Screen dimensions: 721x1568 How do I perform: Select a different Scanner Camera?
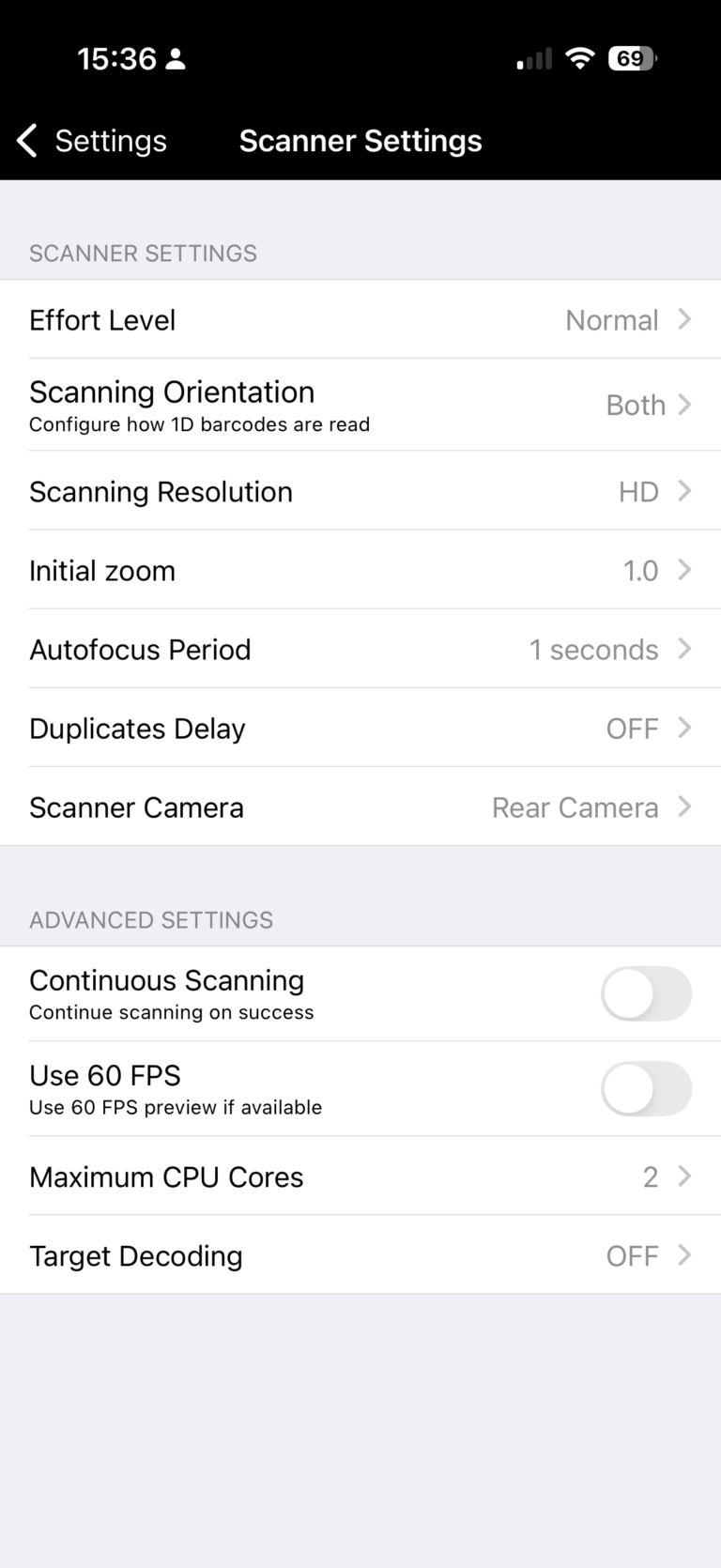(360, 807)
